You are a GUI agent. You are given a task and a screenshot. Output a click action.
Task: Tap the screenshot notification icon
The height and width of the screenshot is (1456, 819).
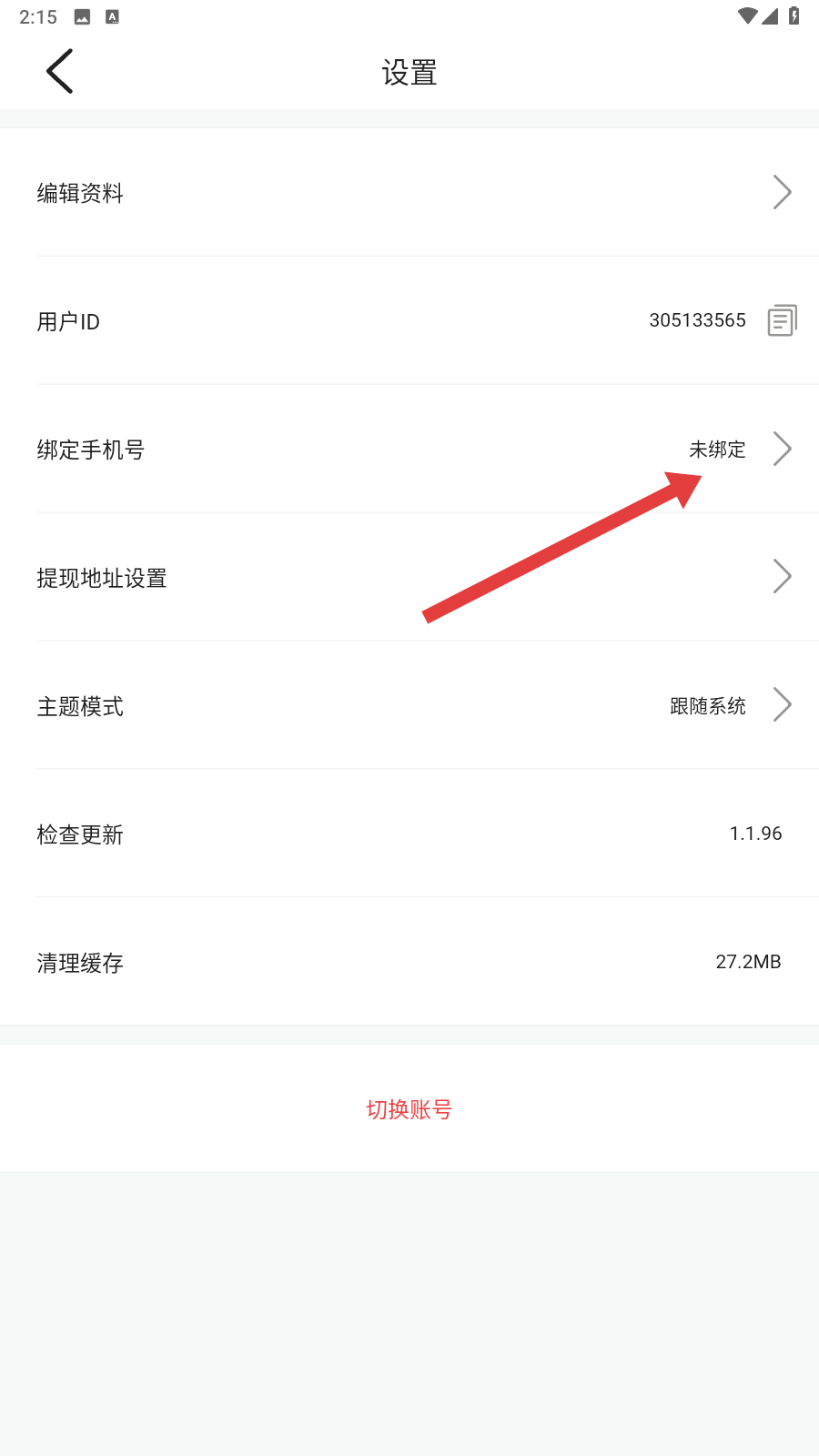[x=82, y=15]
